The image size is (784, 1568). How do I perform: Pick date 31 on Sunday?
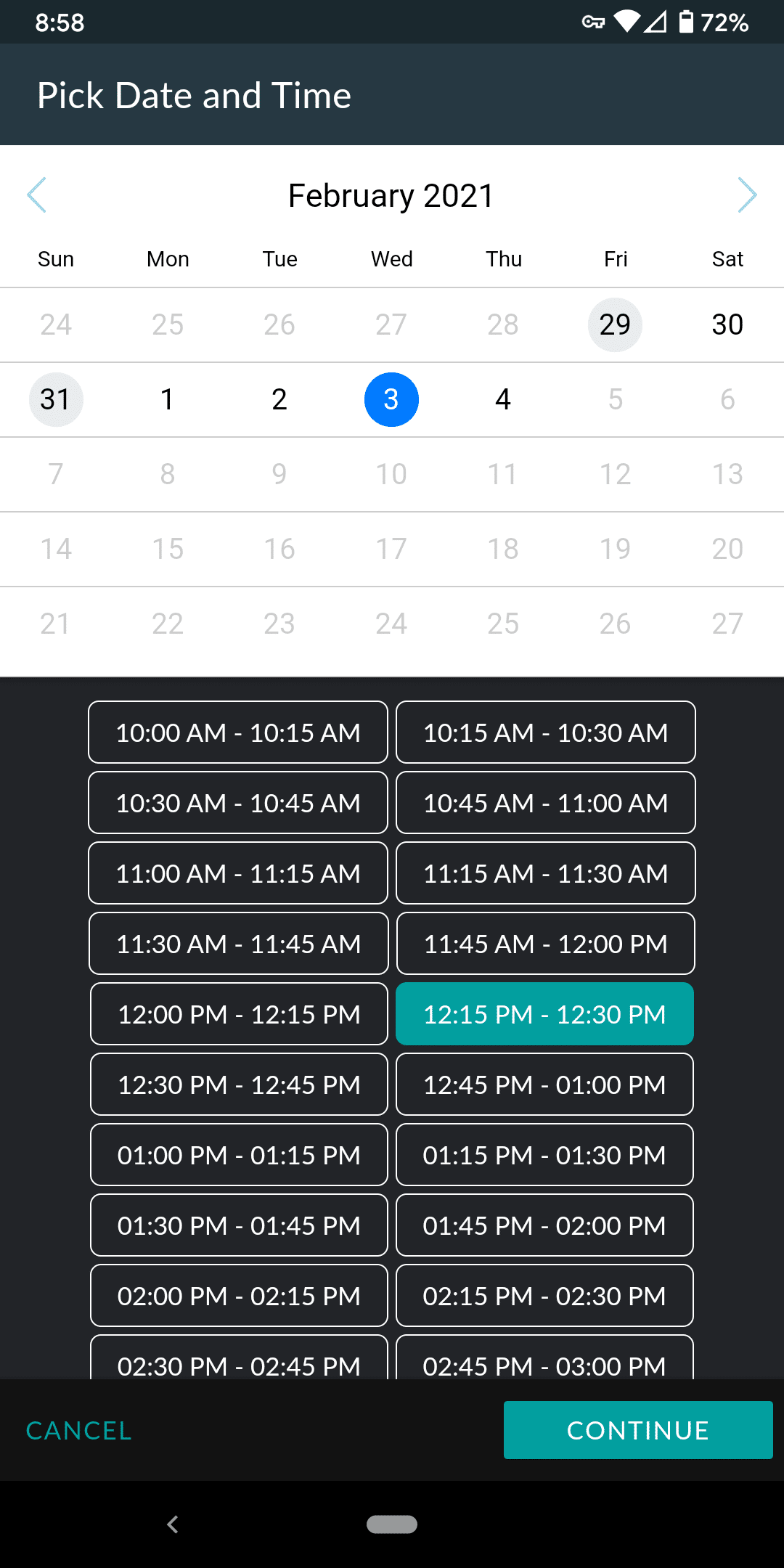[x=56, y=399]
